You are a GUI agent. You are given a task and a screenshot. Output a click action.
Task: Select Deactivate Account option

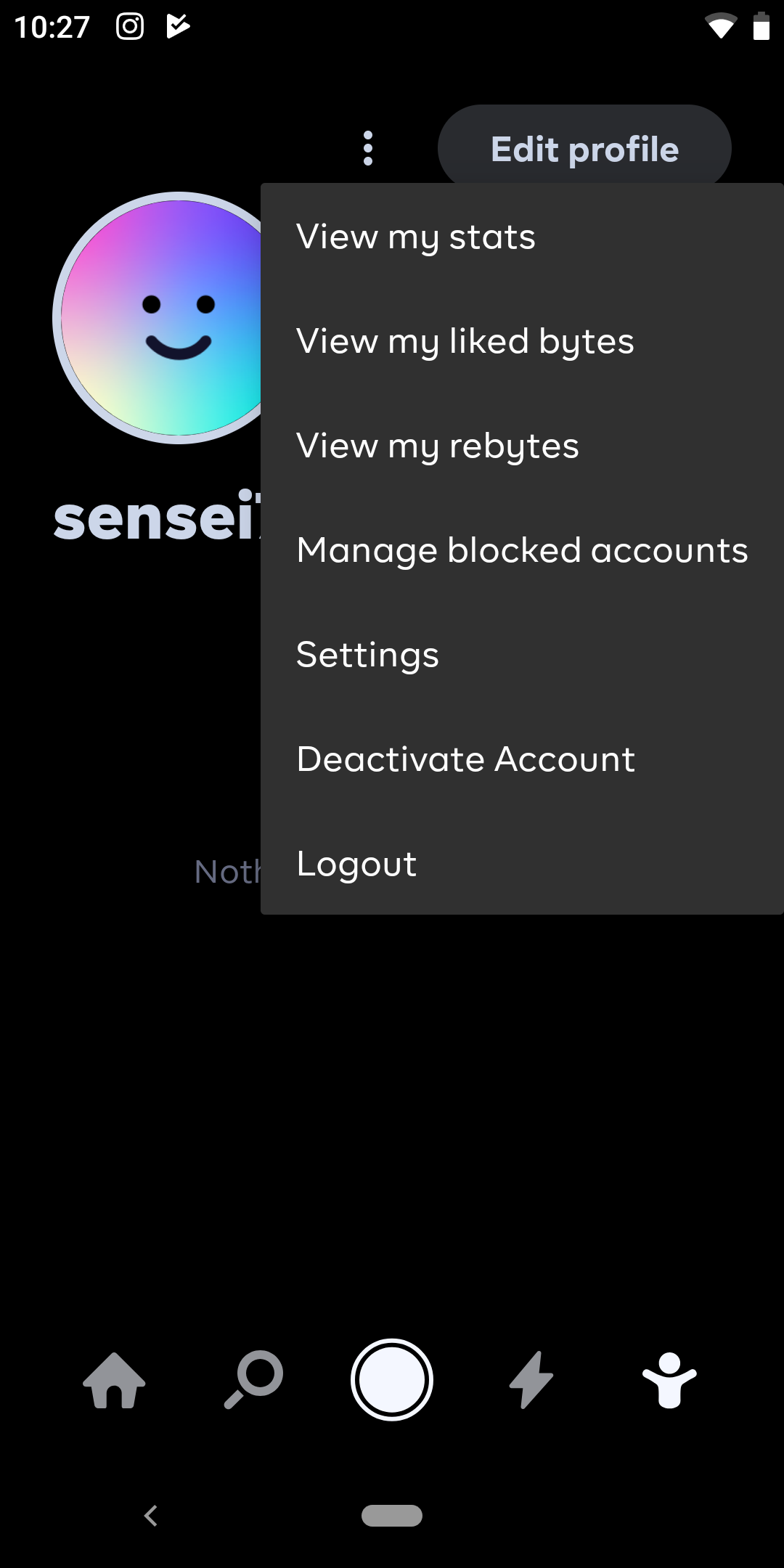coord(522,759)
